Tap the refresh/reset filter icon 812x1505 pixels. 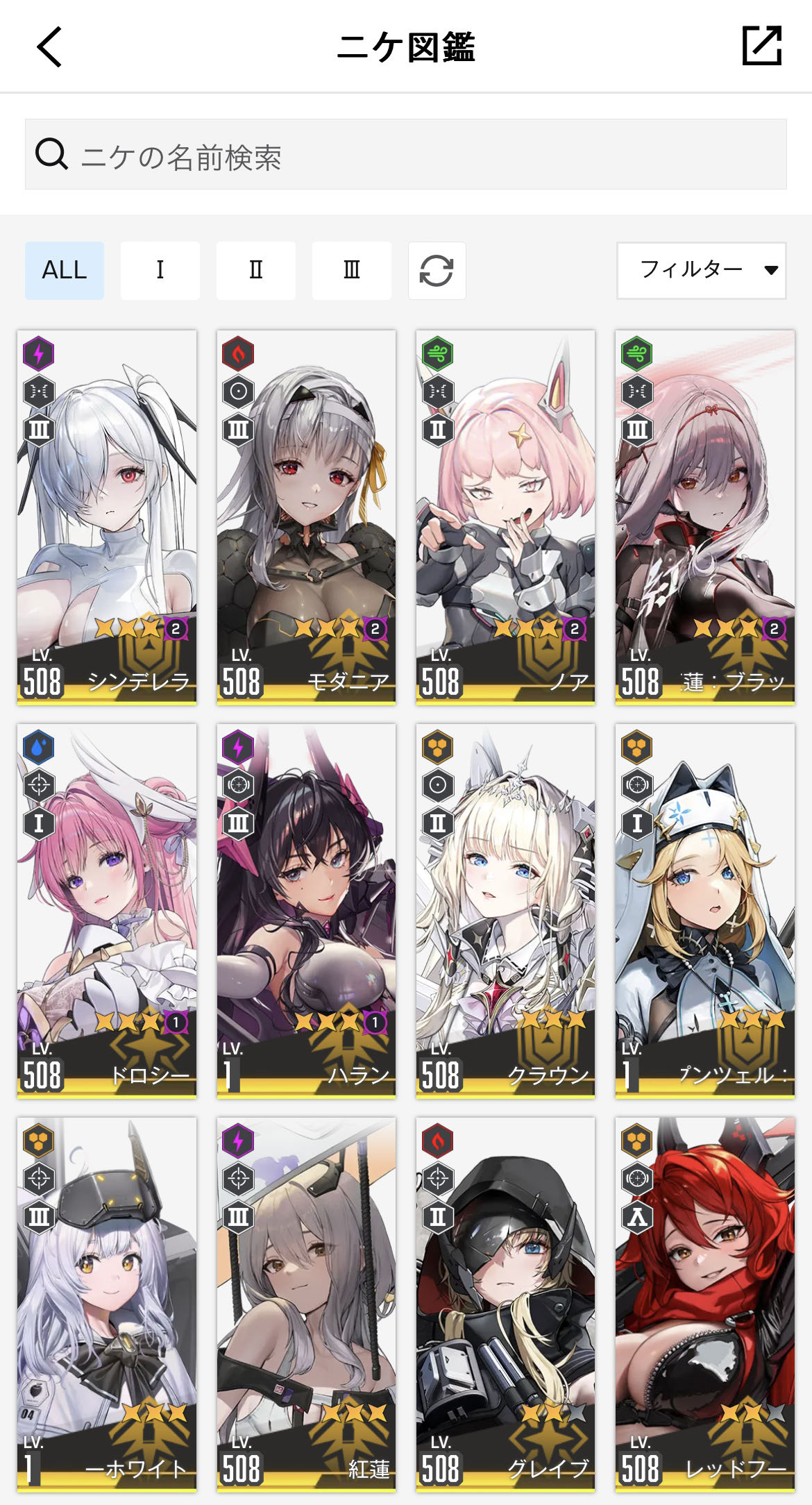(437, 270)
